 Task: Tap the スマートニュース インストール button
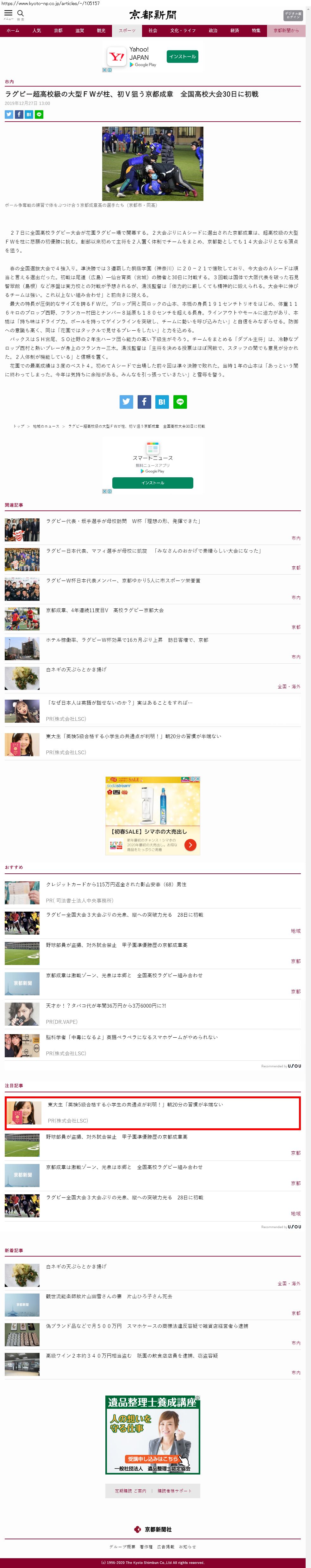coord(152,483)
